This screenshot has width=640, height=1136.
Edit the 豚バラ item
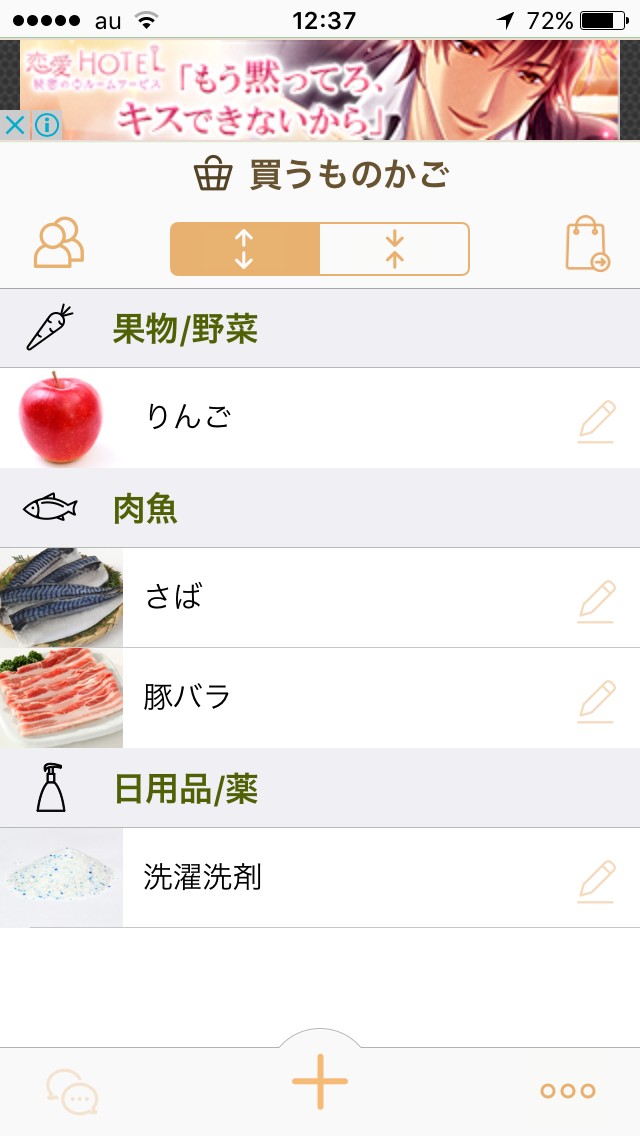pyautogui.click(x=596, y=701)
